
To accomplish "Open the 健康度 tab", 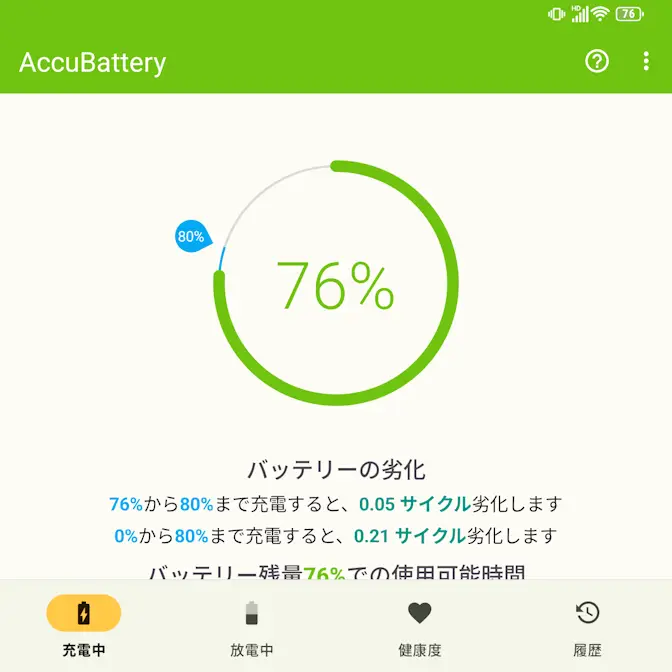I will click(x=420, y=626).
